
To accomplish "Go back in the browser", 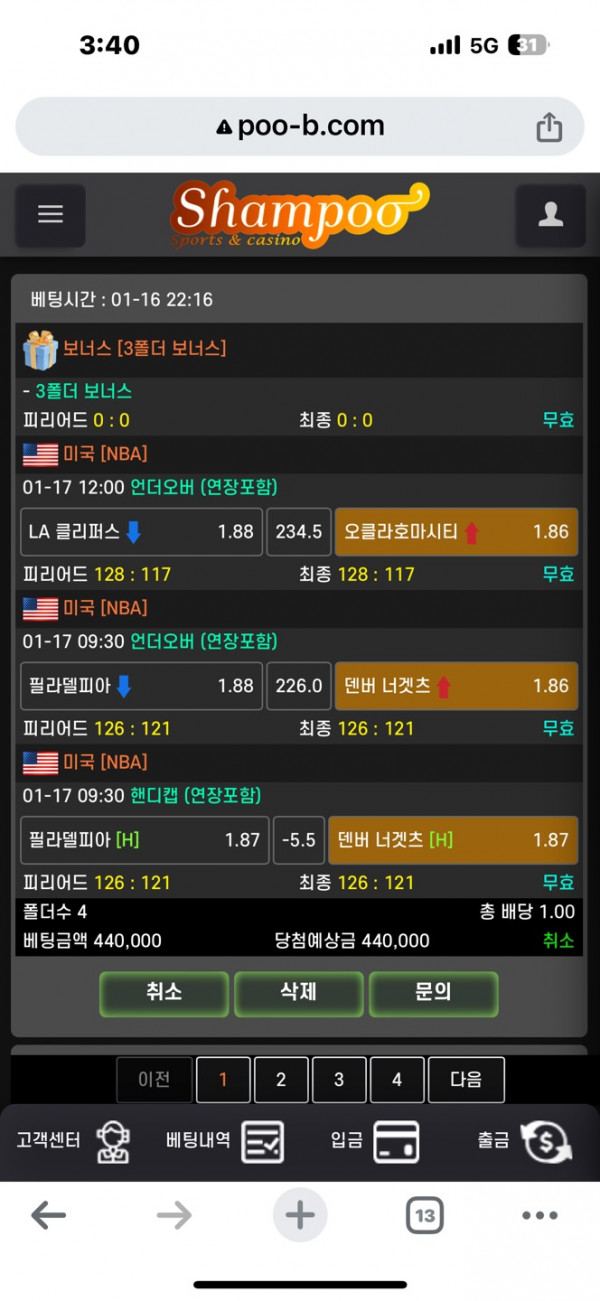I will 48,1216.
